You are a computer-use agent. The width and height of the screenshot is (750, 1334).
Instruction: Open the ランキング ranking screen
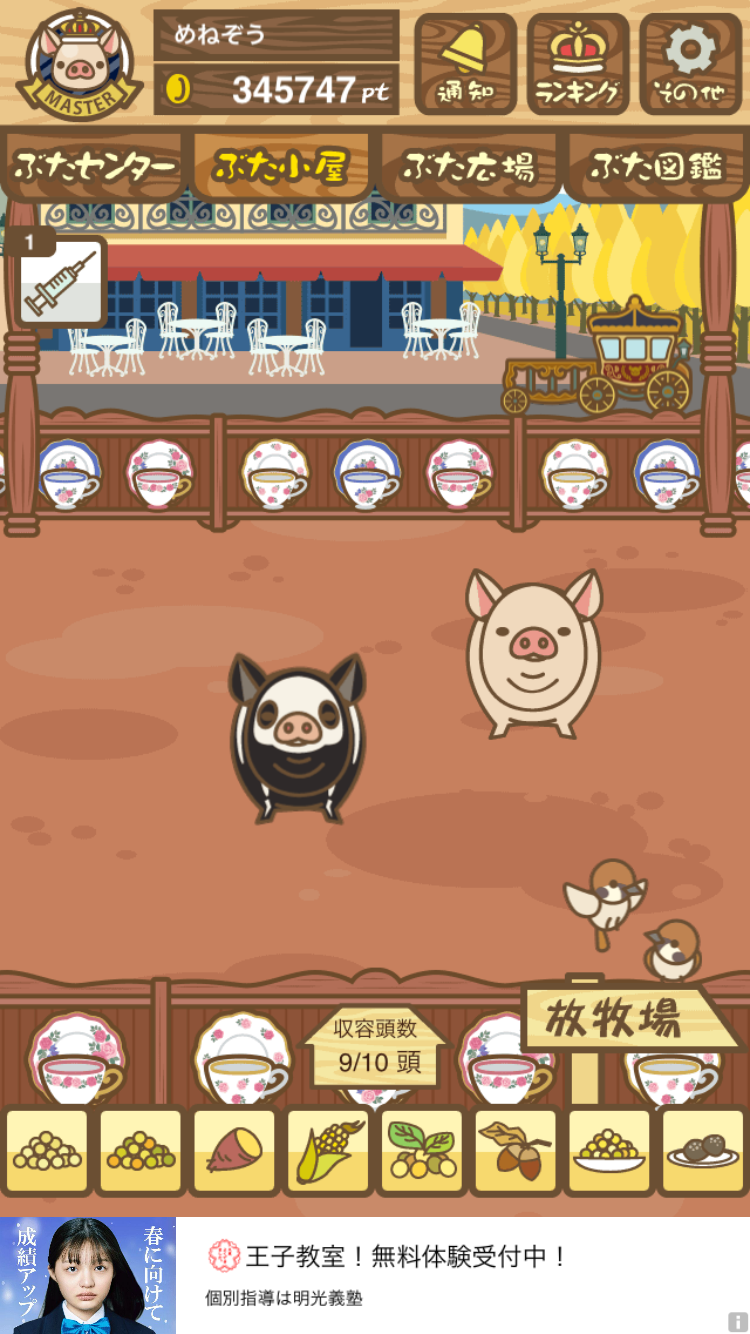pos(578,63)
